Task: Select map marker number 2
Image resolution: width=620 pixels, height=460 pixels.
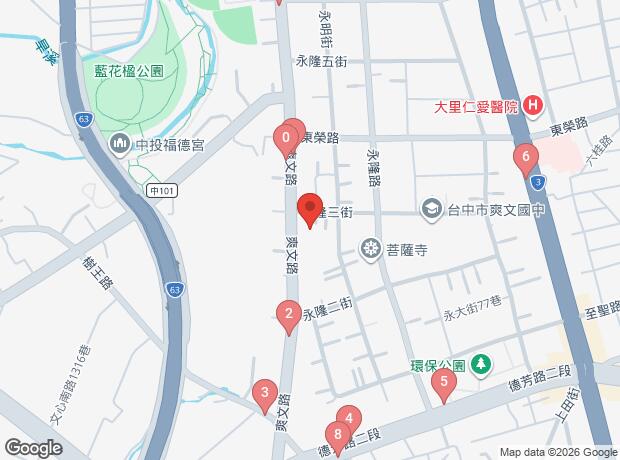Action: click(288, 314)
